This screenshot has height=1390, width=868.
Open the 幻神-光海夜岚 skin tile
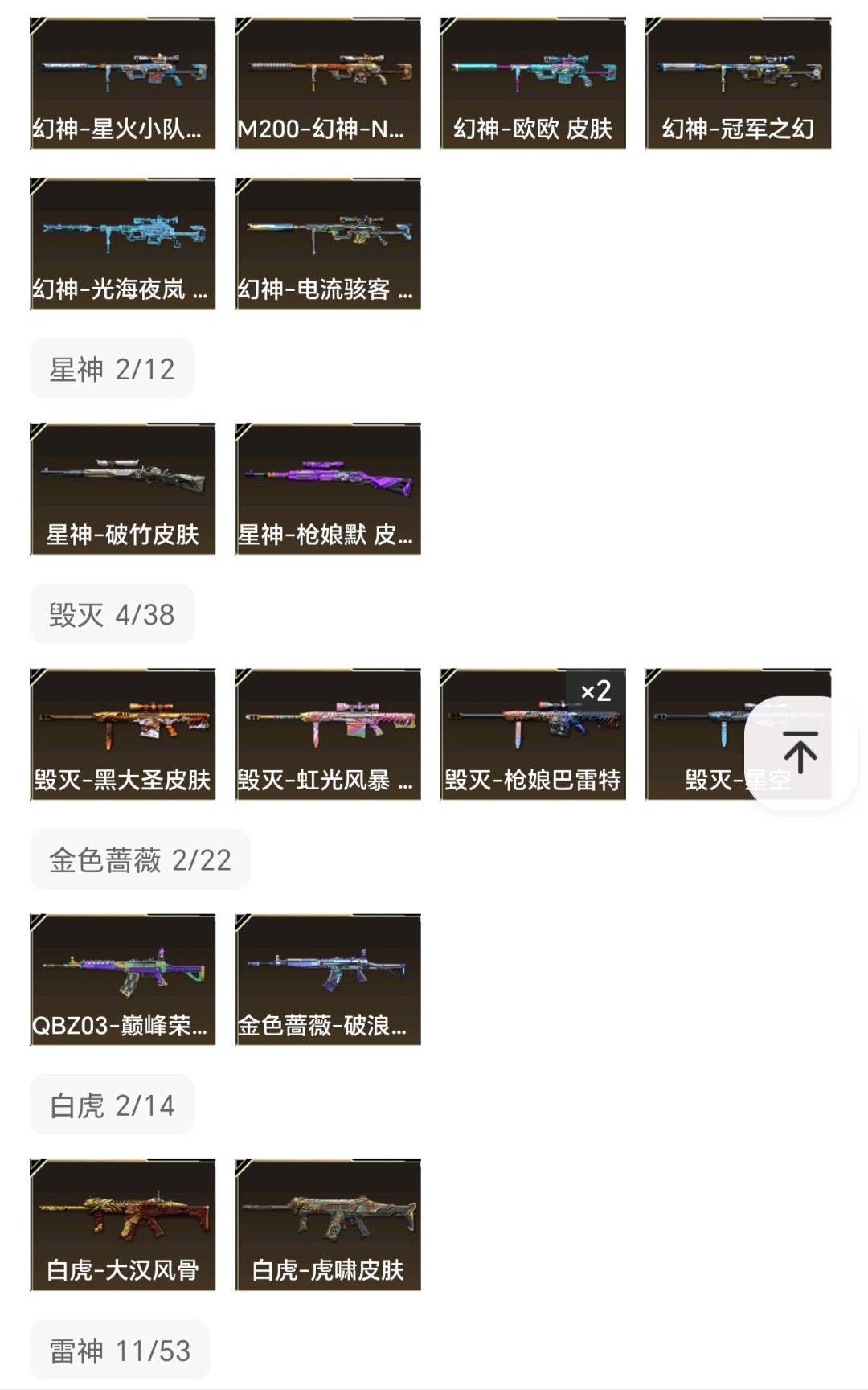123,244
